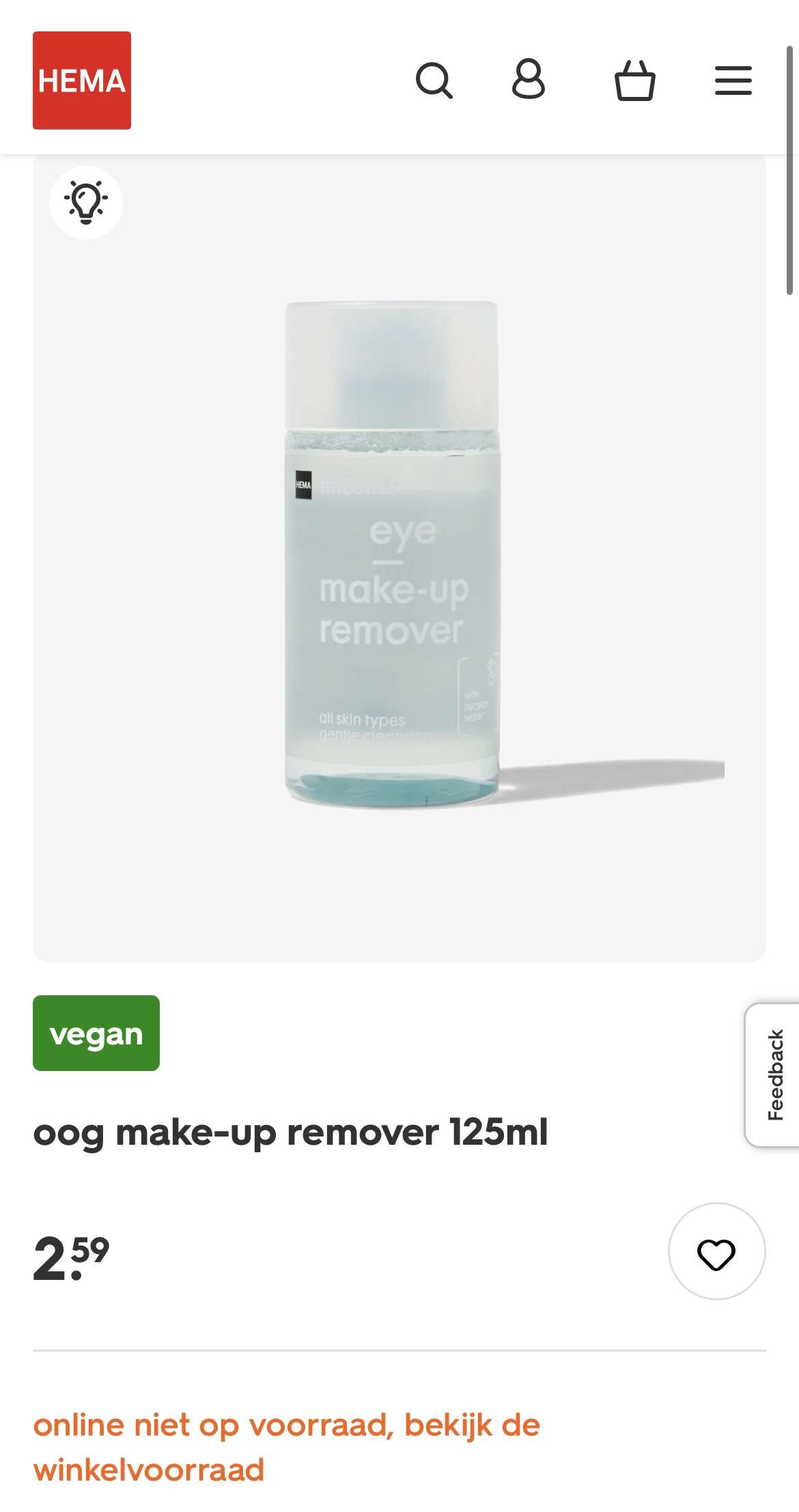The image size is (799, 1512).
Task: Go to the HEMA homepage via logo
Action: click(x=82, y=81)
